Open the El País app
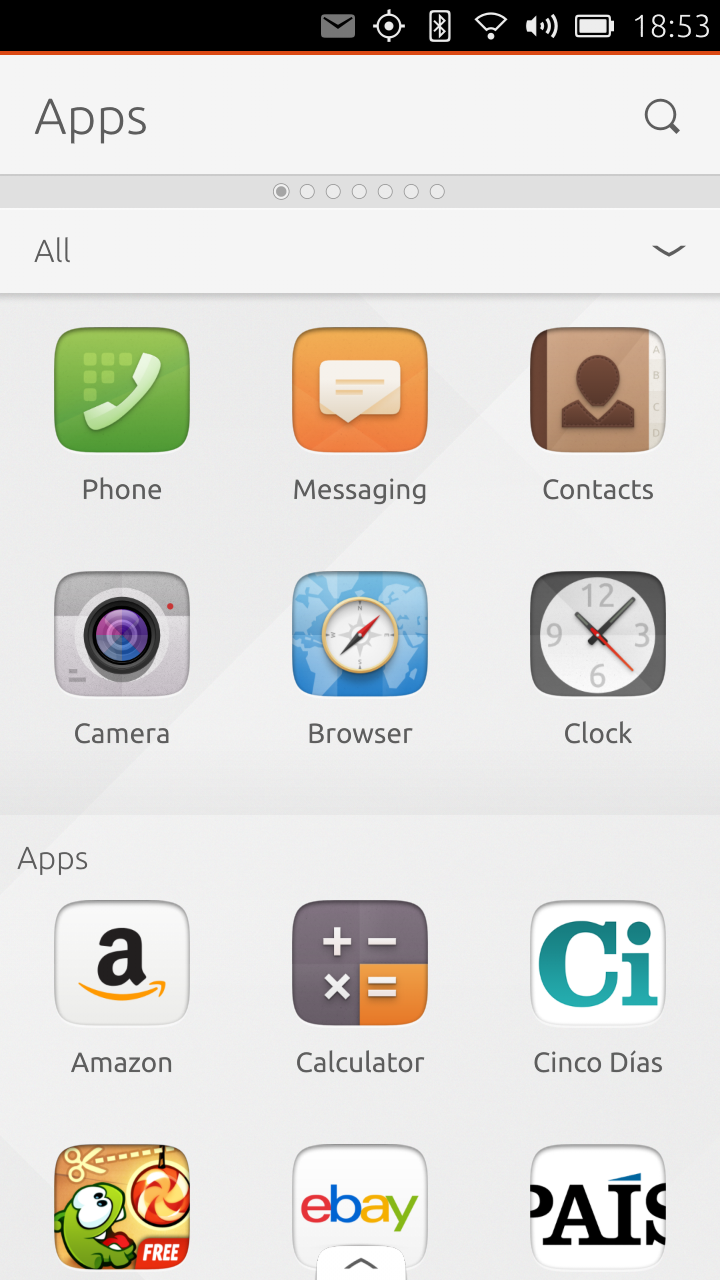The height and width of the screenshot is (1280, 720). pyautogui.click(x=598, y=1207)
